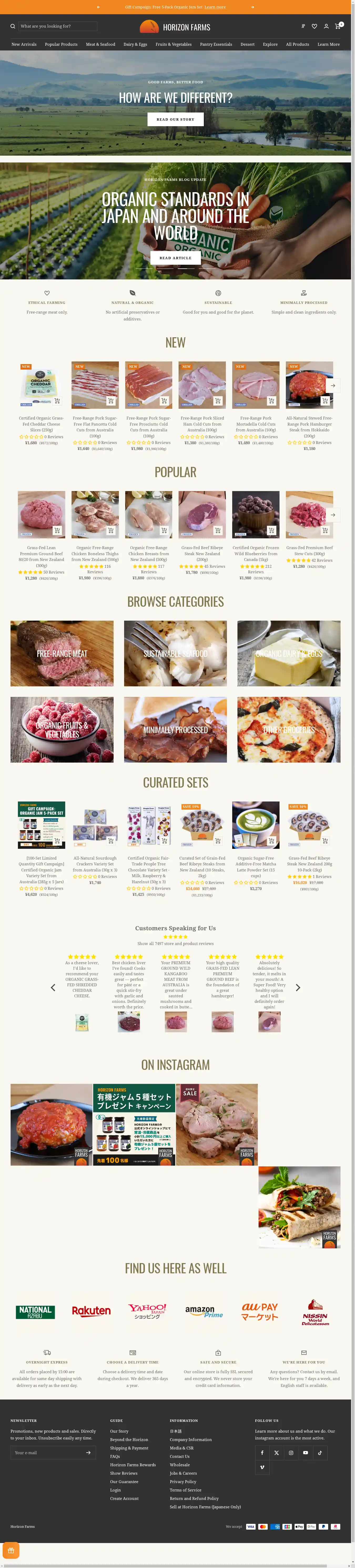Browse the Sustainable Seafood category

point(175,654)
